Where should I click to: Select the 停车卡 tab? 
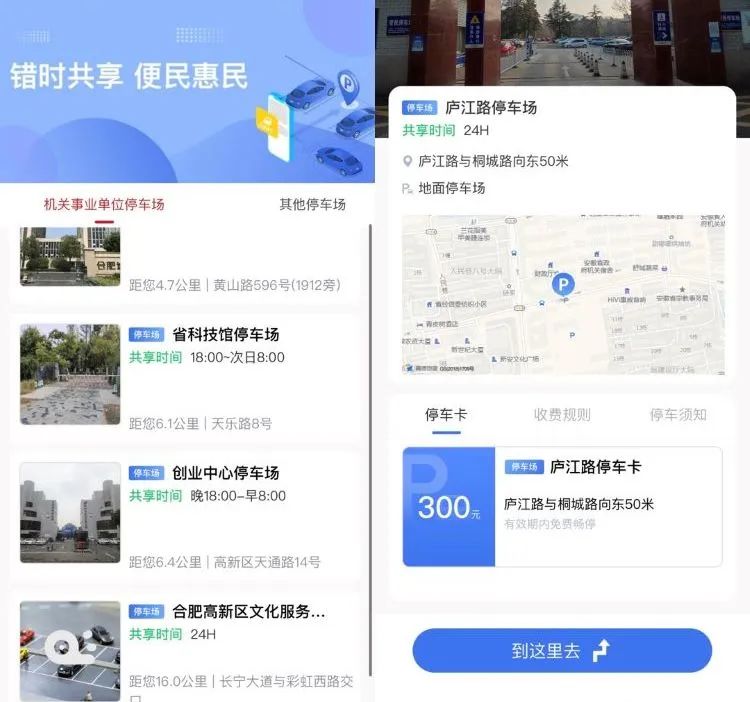pos(446,415)
